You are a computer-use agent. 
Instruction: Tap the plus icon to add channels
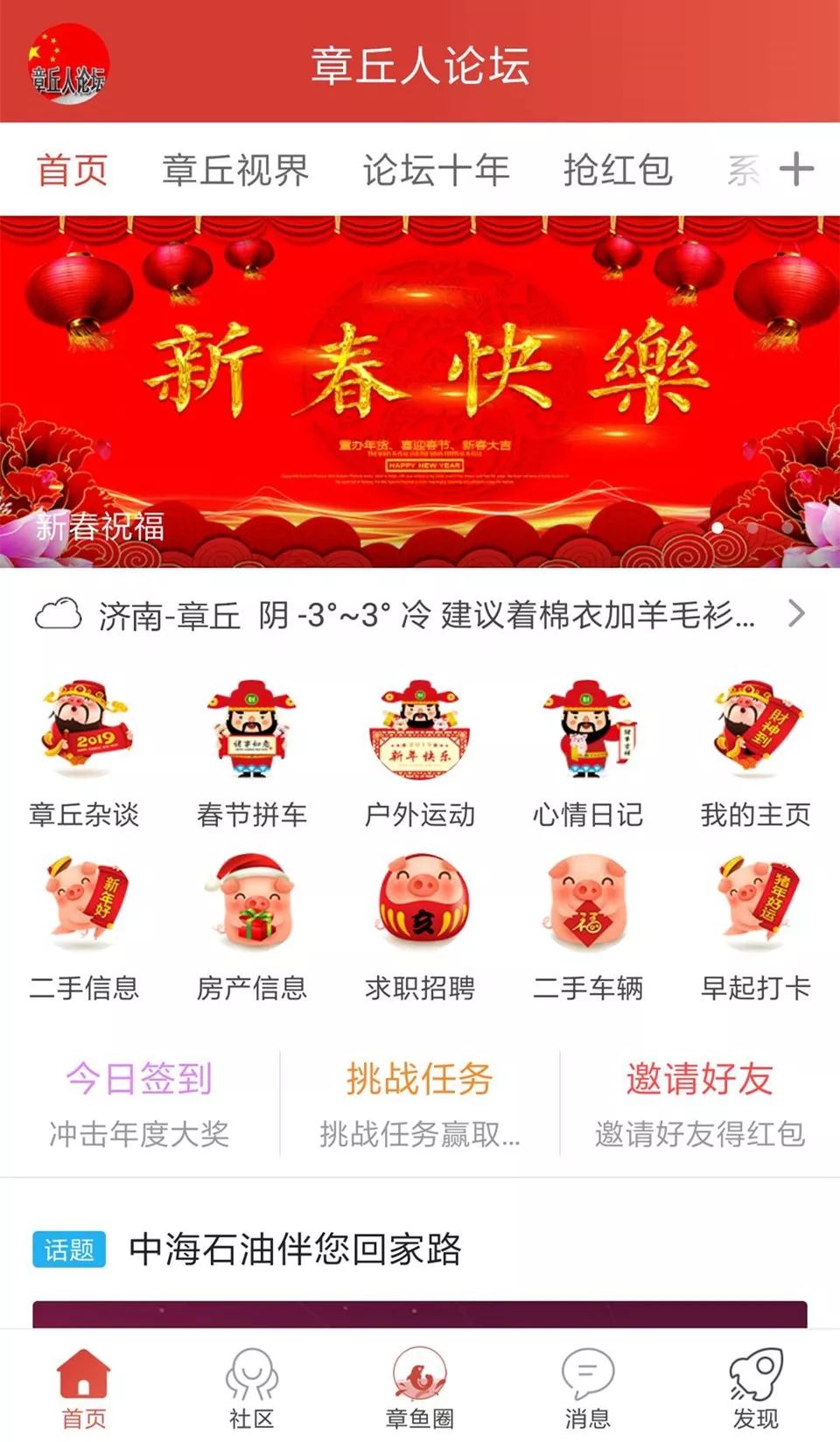(795, 169)
